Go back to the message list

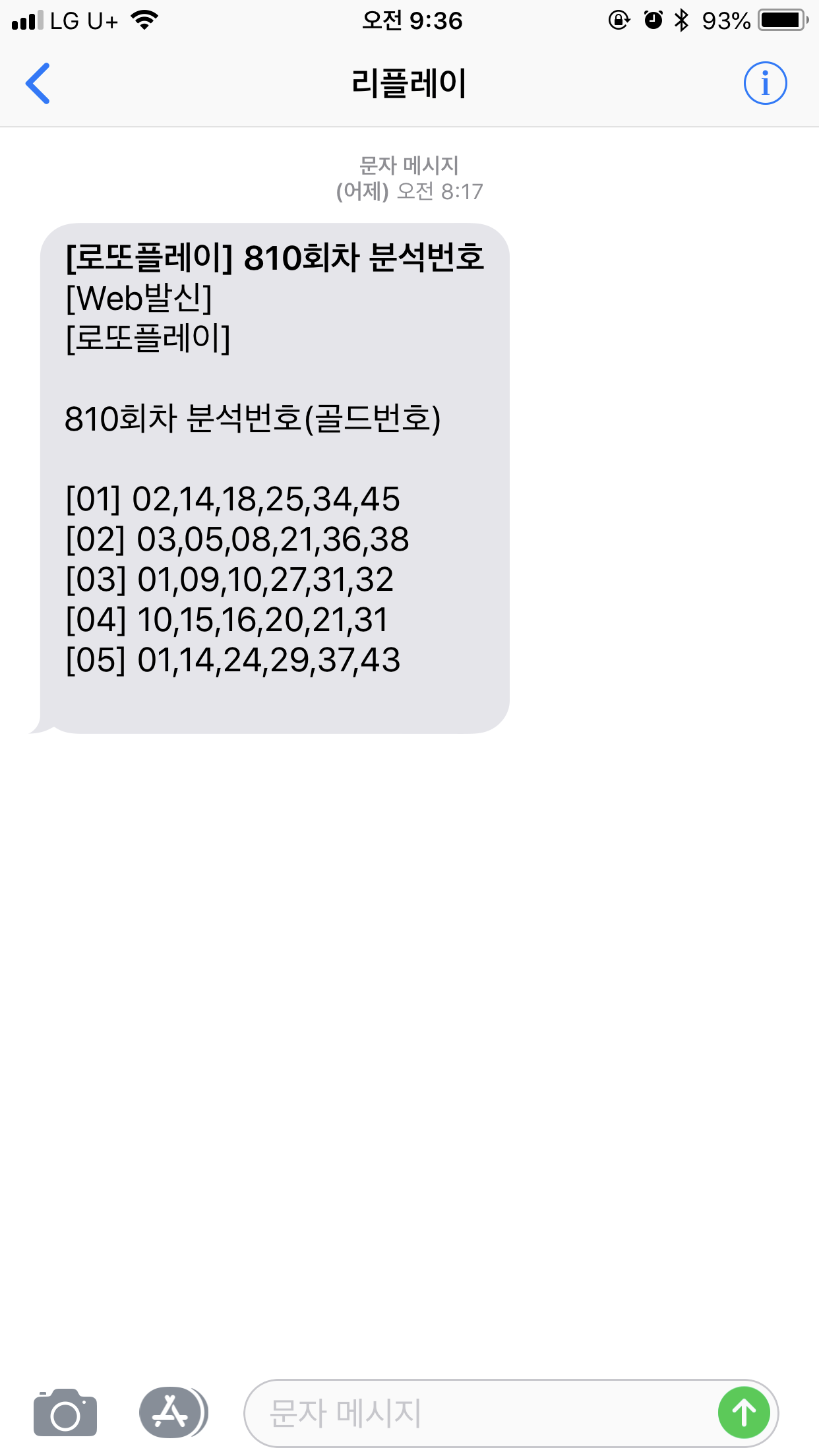[x=38, y=84]
